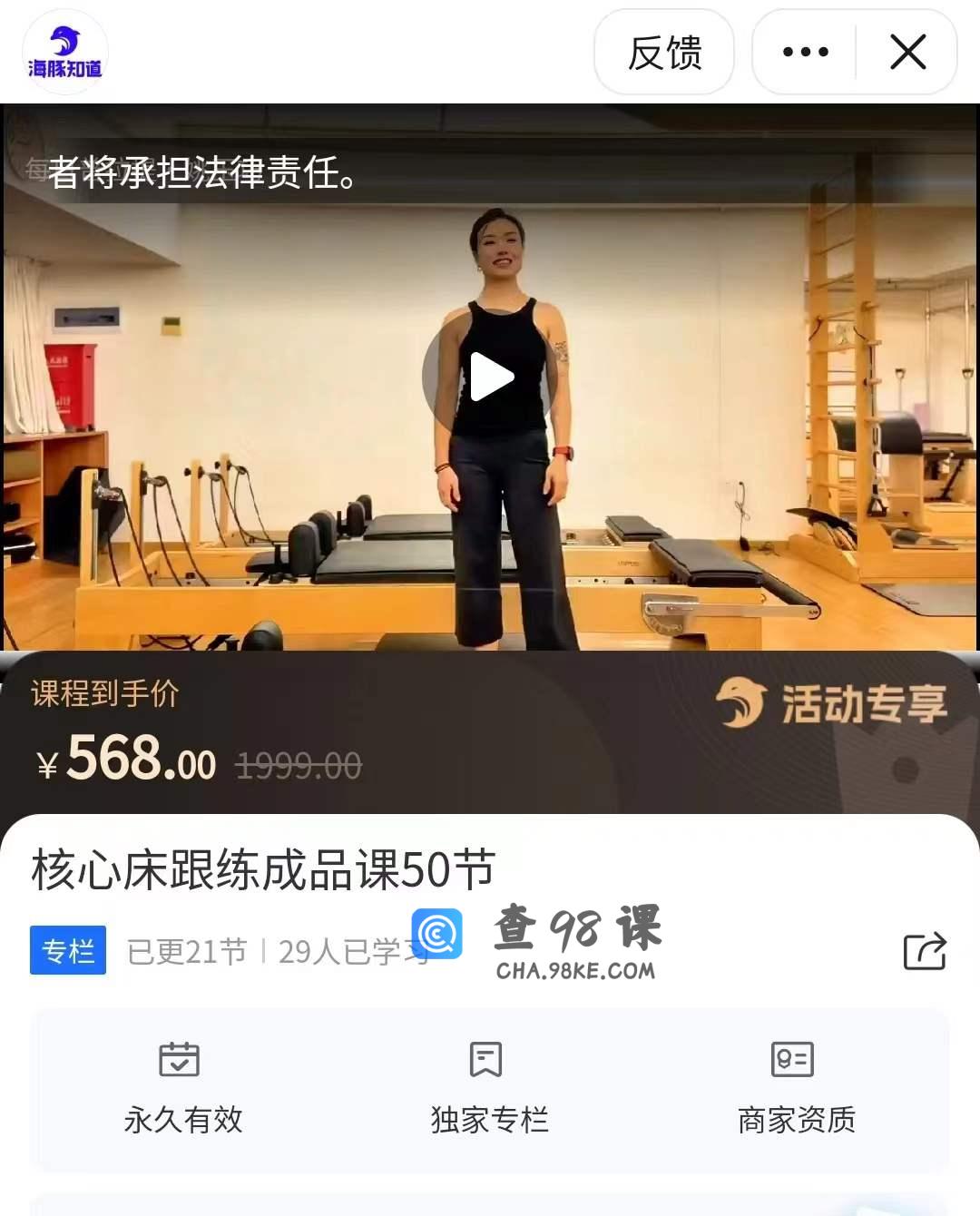980x1216 pixels.
Task: Play the course preview video
Action: coord(490,377)
